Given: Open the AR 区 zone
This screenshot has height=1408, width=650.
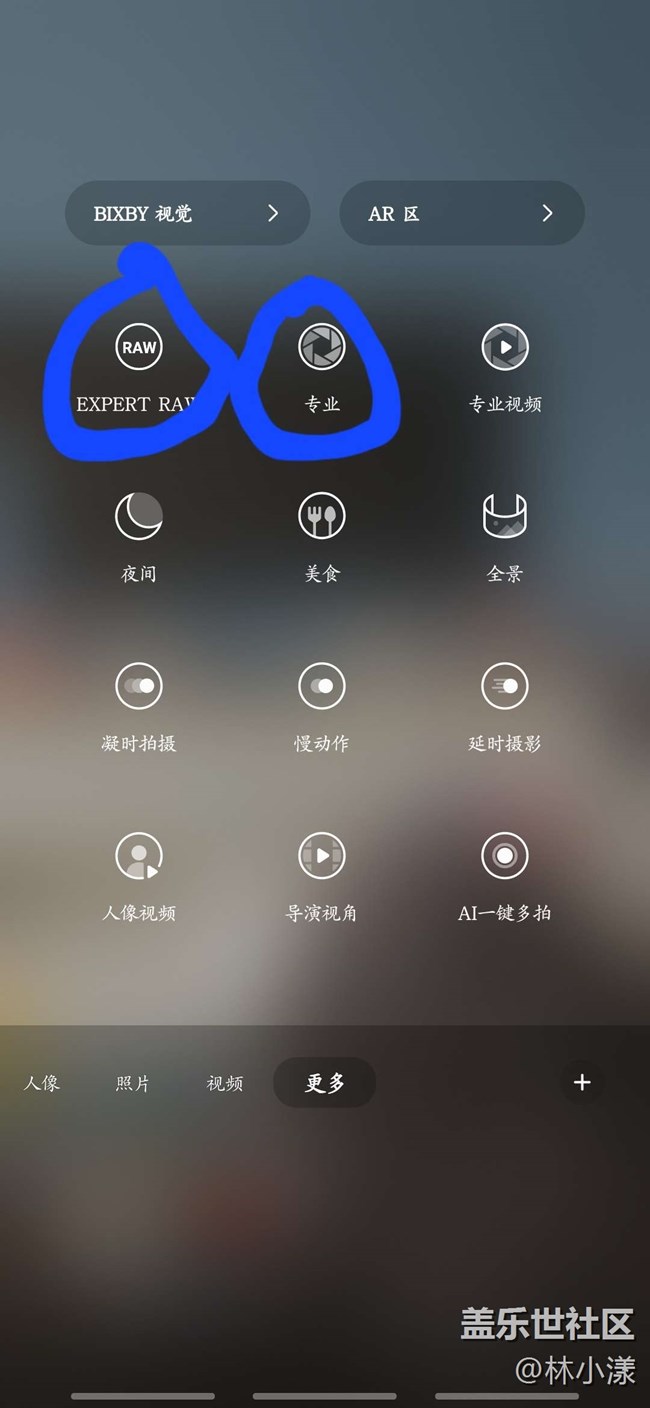Looking at the screenshot, I should 461,213.
